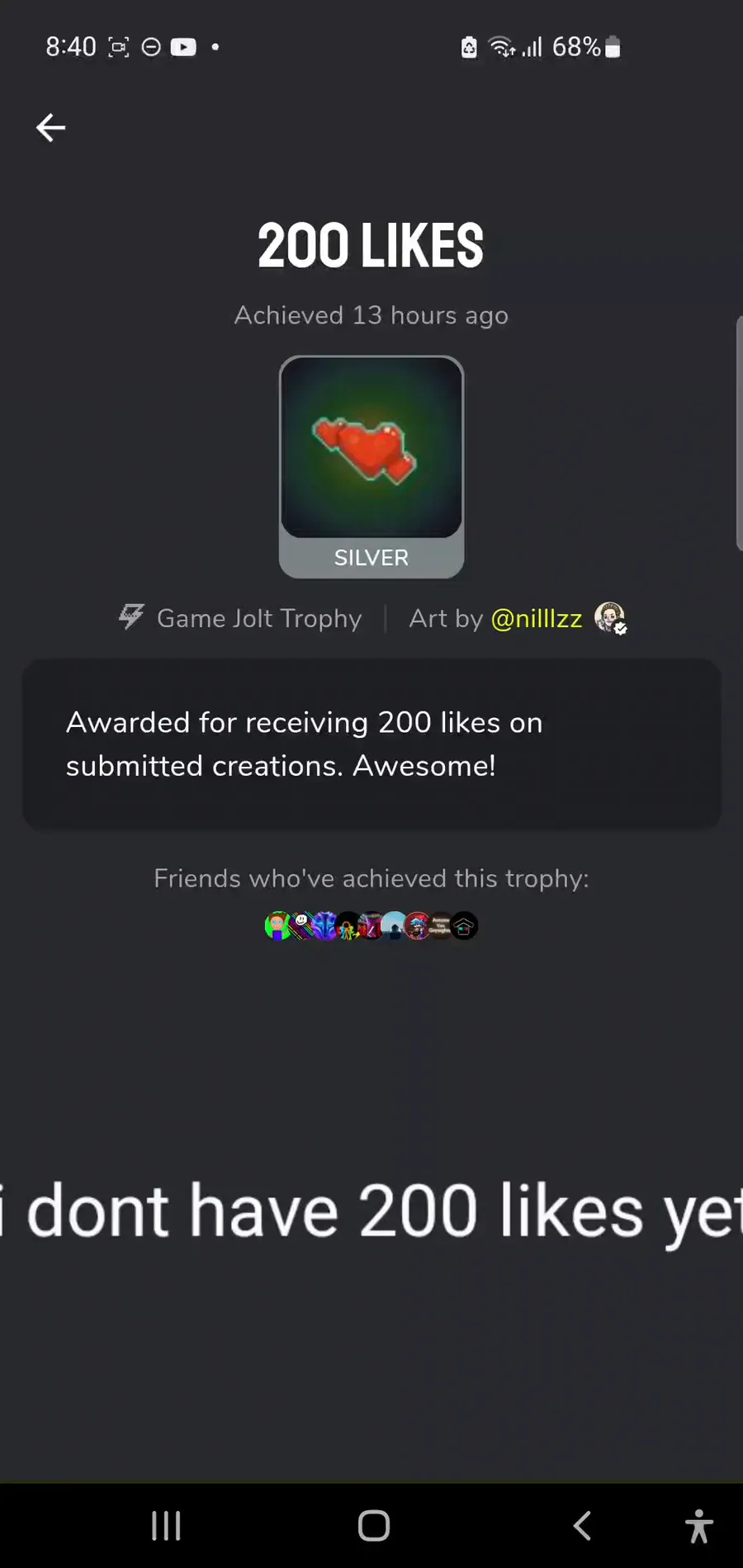Tap the system back chevron

point(582,1526)
